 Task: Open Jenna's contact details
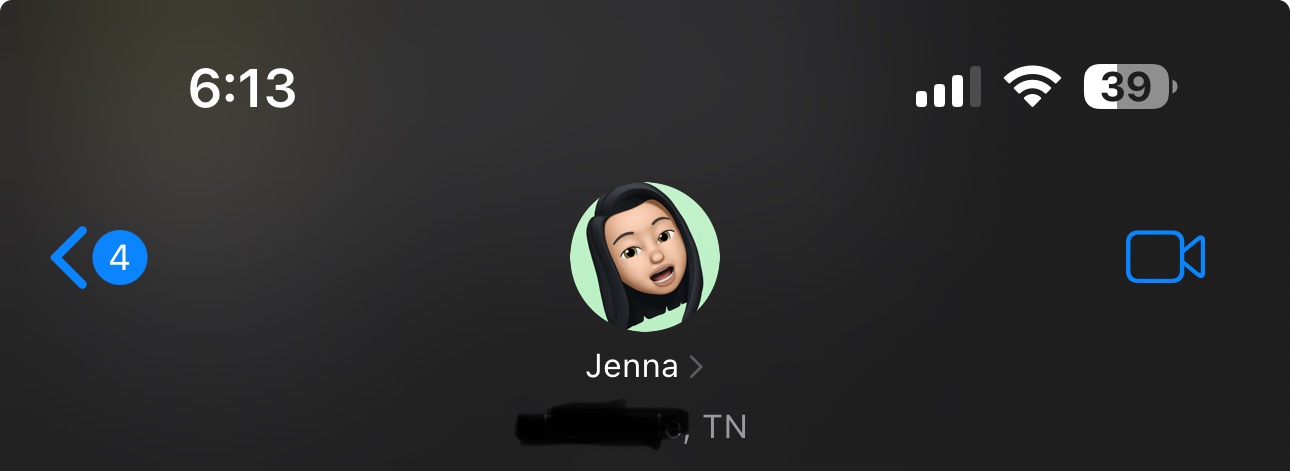pos(644,366)
